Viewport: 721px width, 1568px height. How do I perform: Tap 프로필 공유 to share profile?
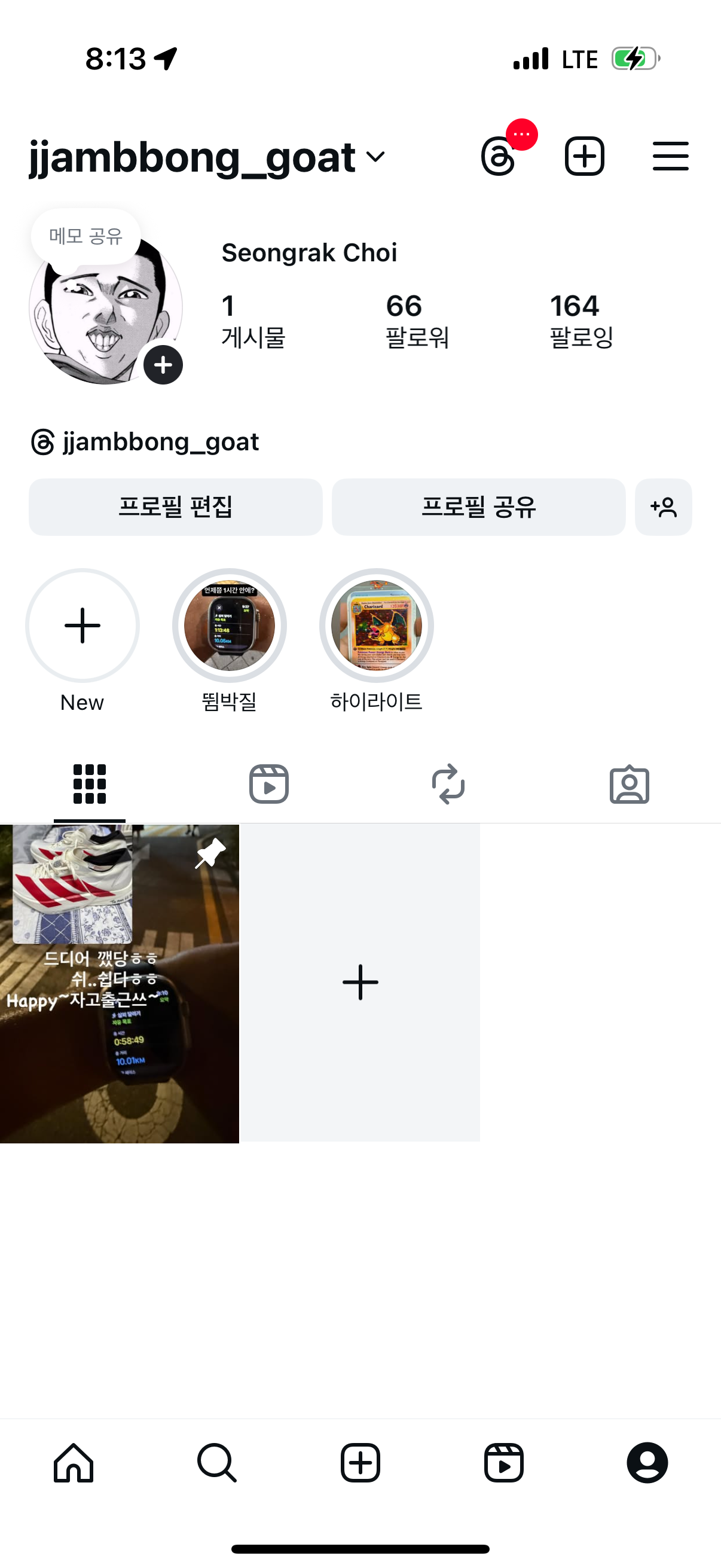point(478,507)
